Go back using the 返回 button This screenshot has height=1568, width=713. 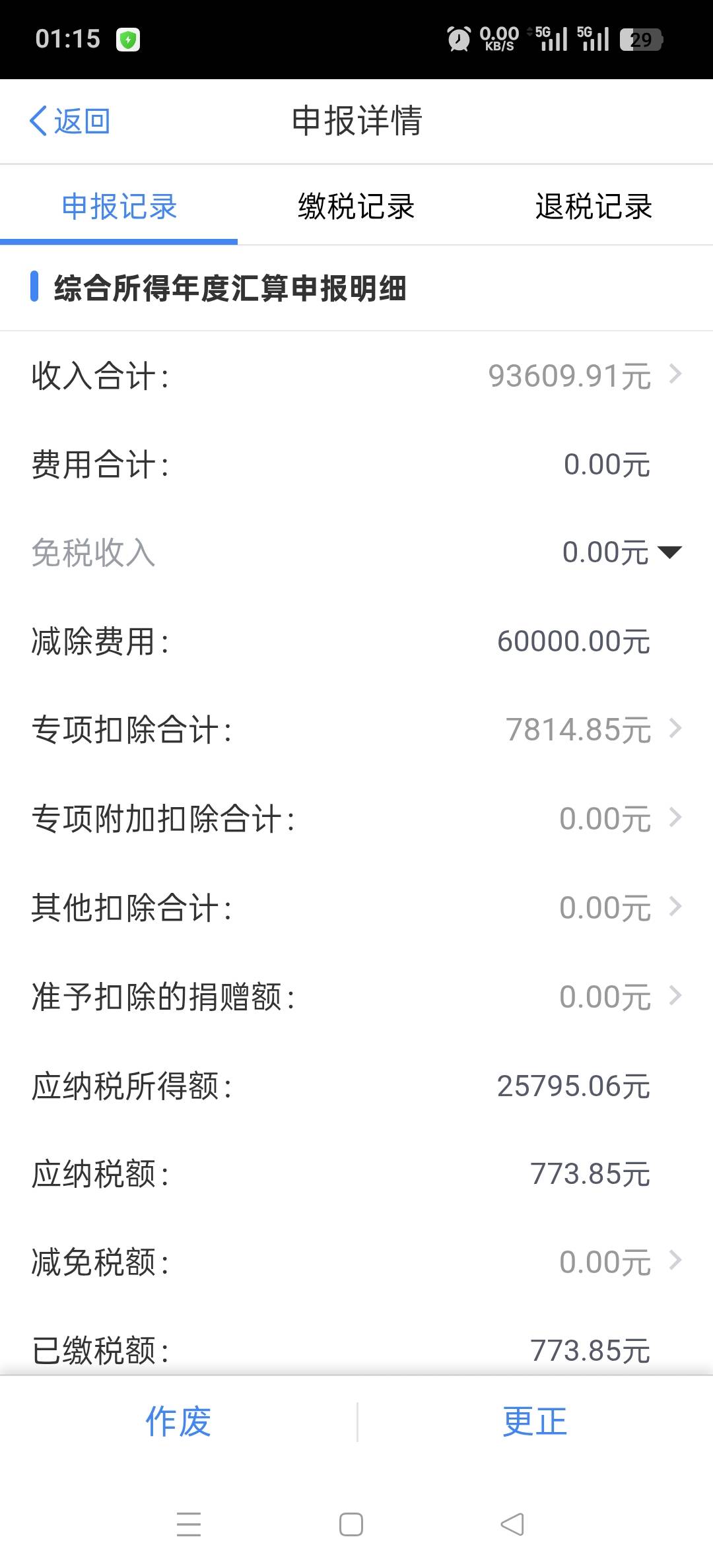click(70, 121)
